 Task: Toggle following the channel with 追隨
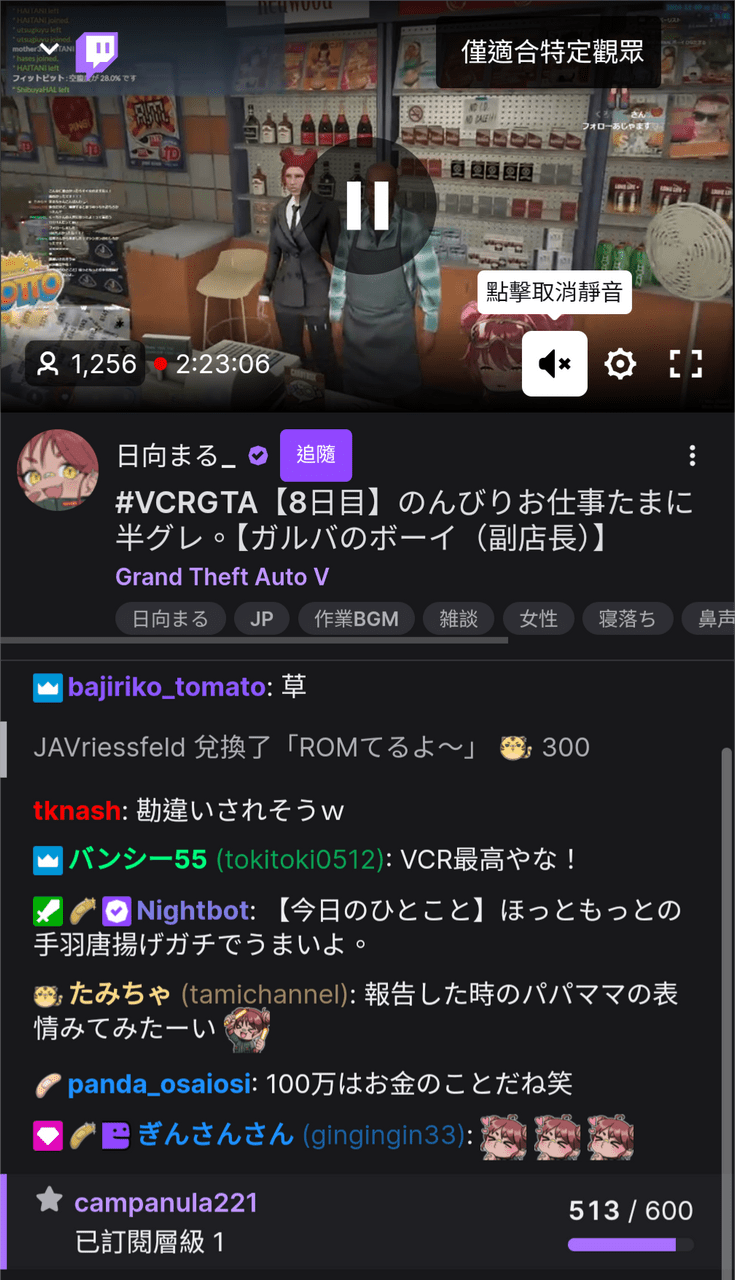pos(316,455)
